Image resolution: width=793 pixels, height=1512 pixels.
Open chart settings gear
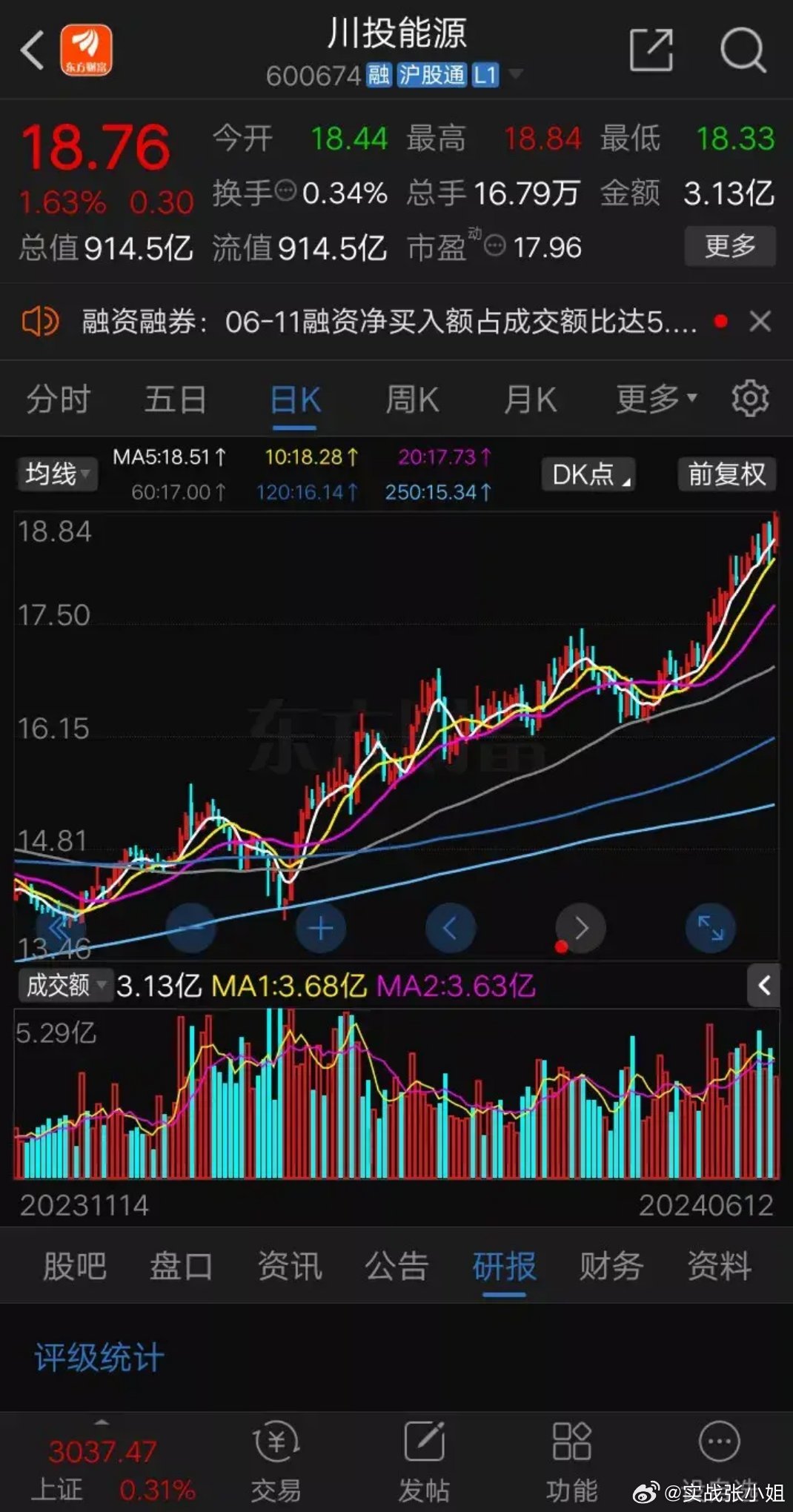[x=750, y=399]
